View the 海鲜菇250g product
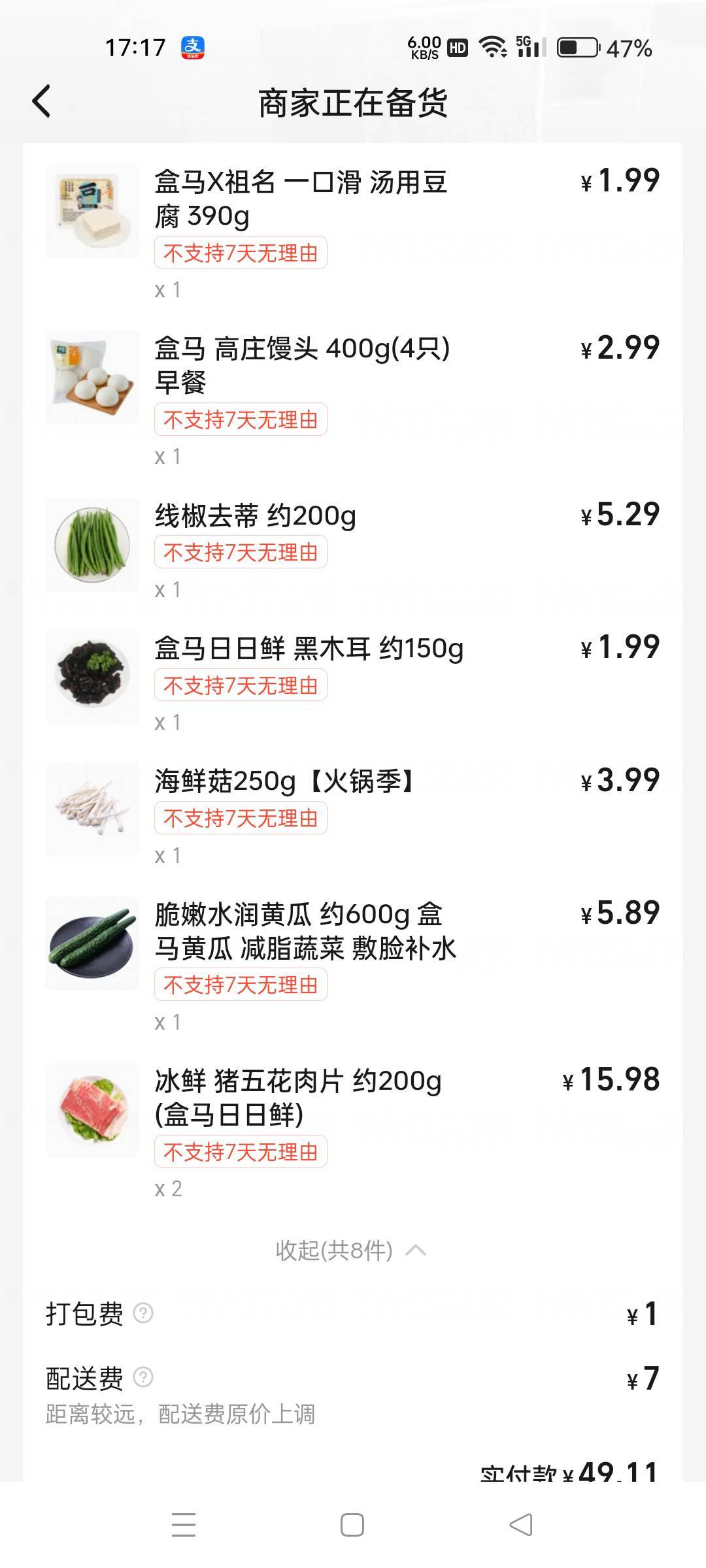Image resolution: width=706 pixels, height=1568 pixels. click(x=285, y=781)
